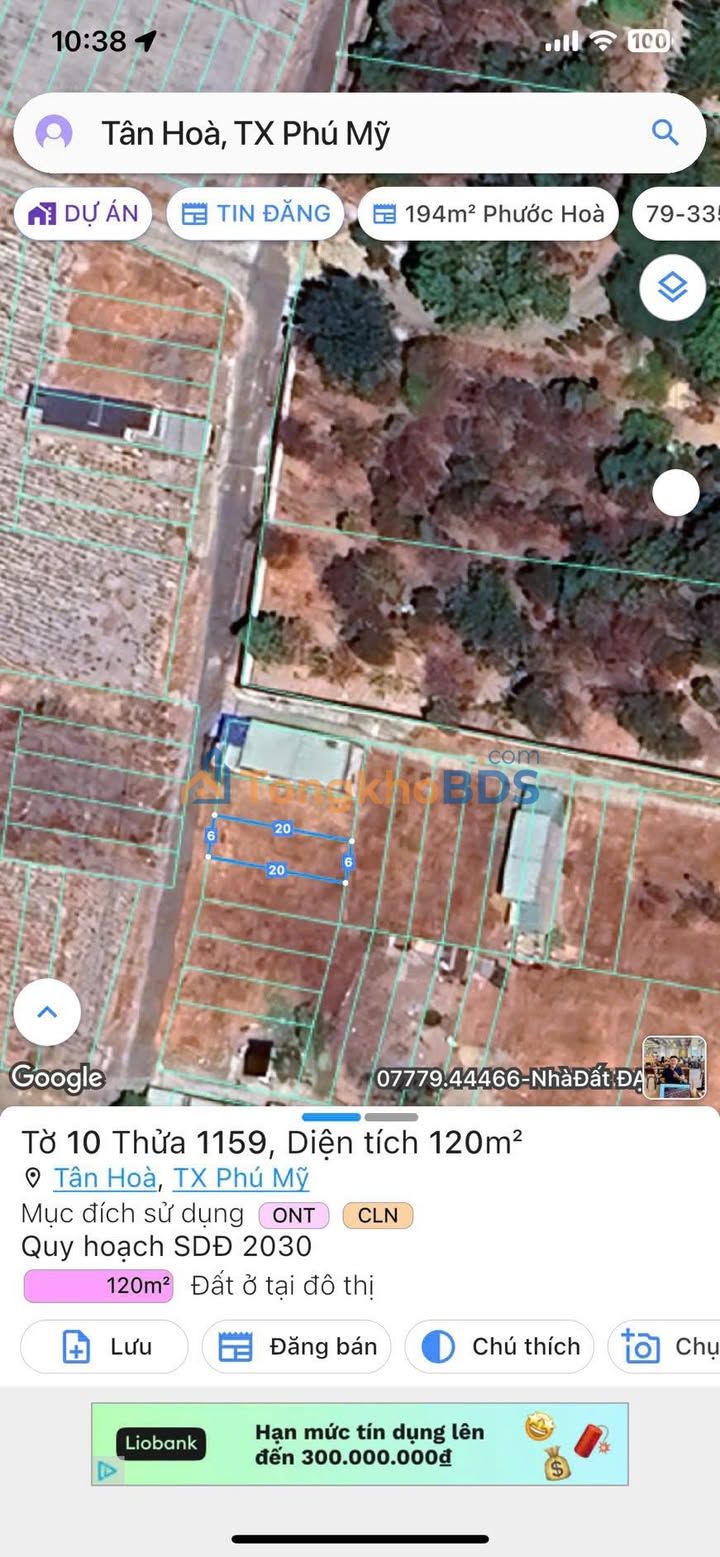Open the Tân Hoà link

tap(105, 1178)
